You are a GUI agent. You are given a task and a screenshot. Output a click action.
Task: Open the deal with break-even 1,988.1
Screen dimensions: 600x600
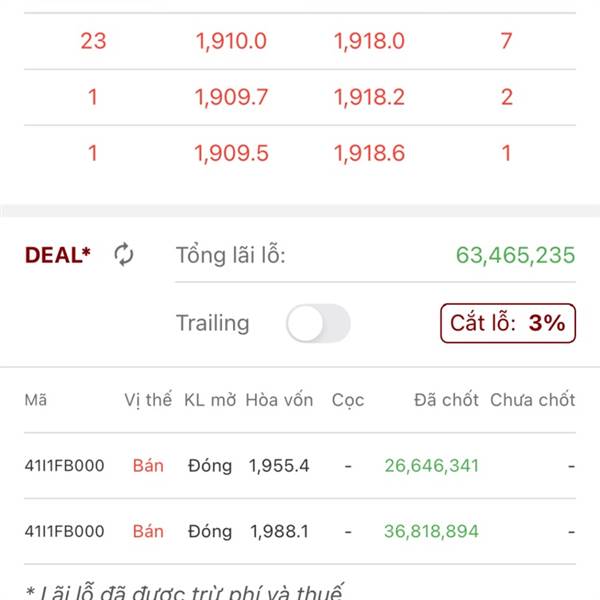tap(300, 531)
